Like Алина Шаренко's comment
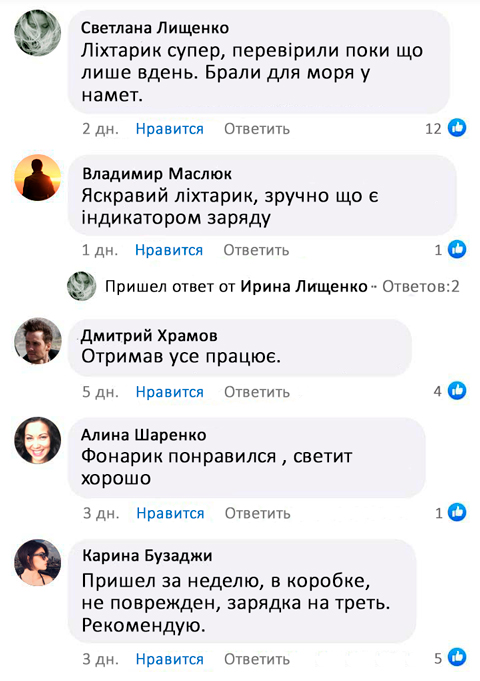480x681 pixels. [x=170, y=513]
